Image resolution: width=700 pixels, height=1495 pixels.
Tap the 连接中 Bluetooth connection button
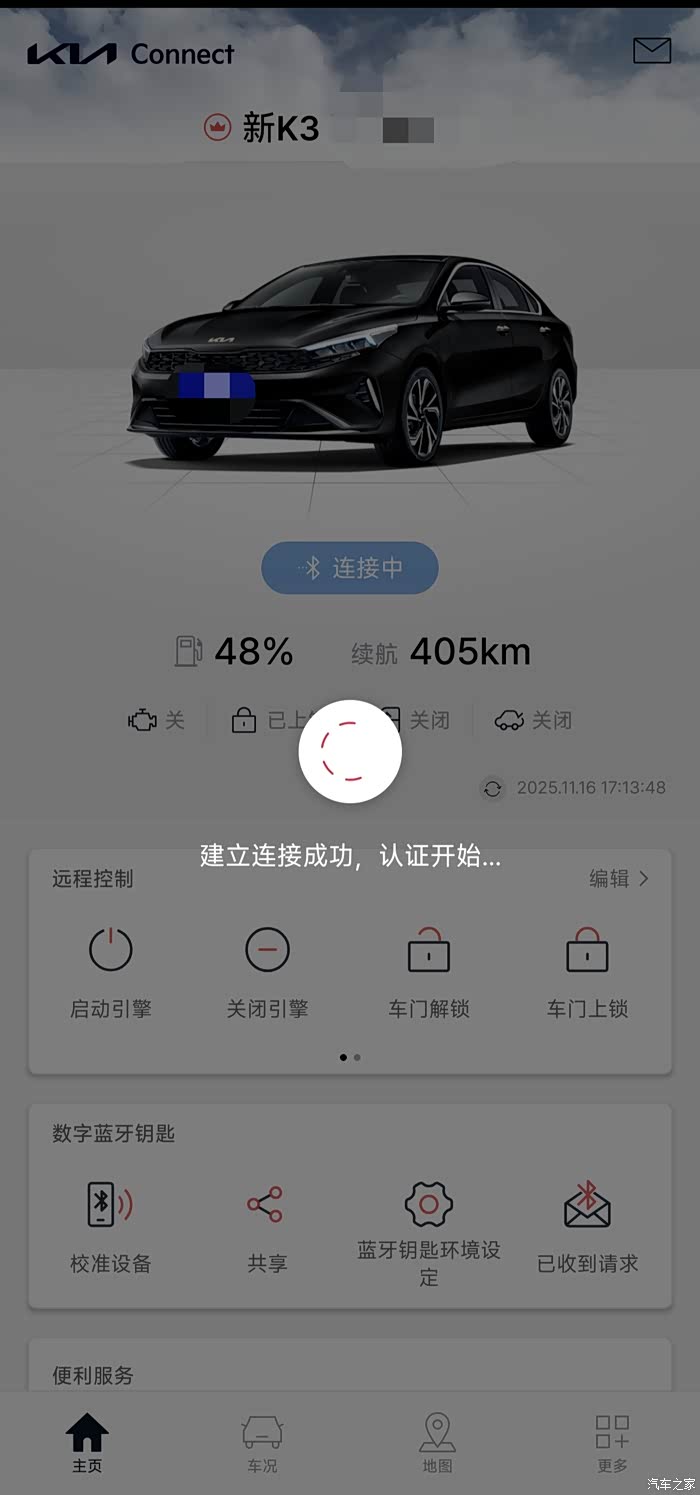point(350,568)
